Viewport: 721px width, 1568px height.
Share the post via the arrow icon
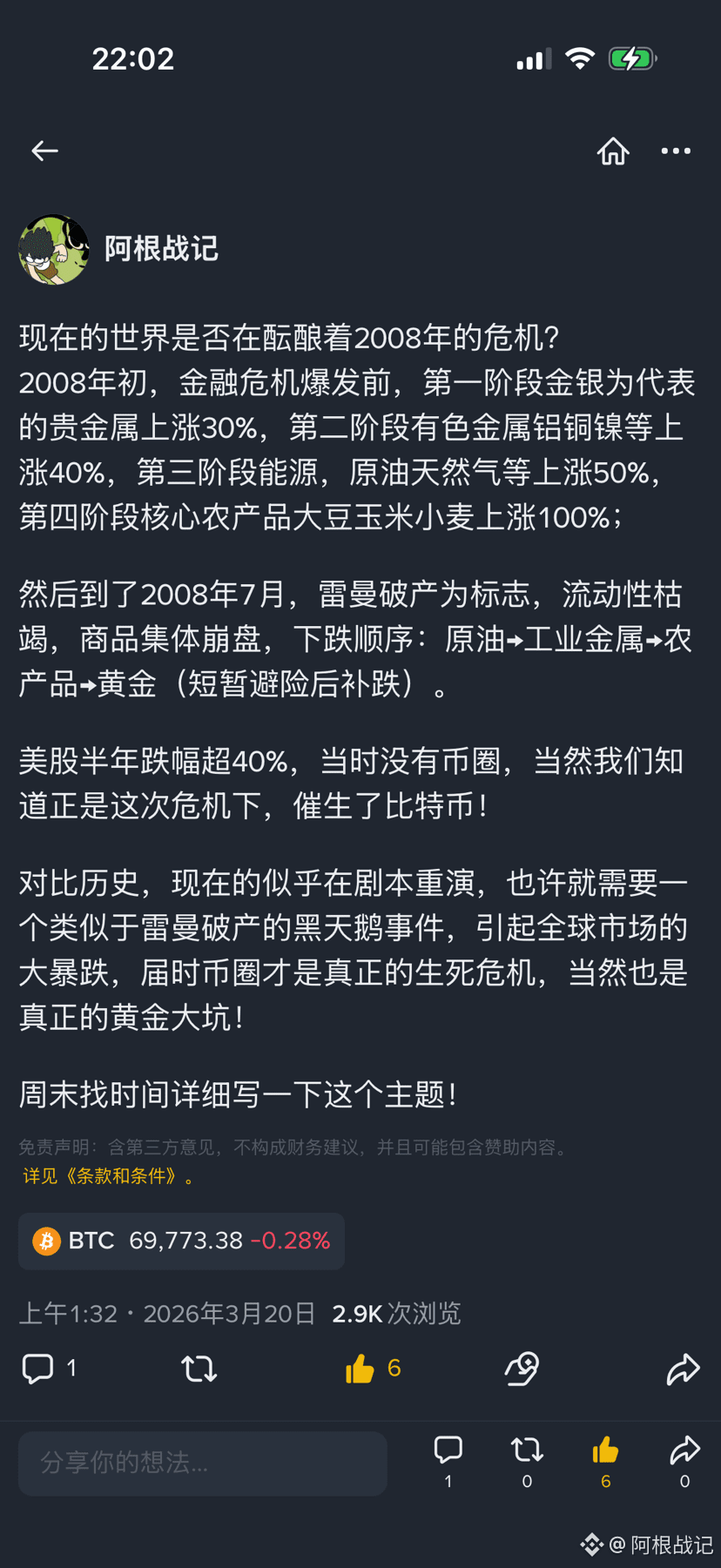click(683, 1369)
